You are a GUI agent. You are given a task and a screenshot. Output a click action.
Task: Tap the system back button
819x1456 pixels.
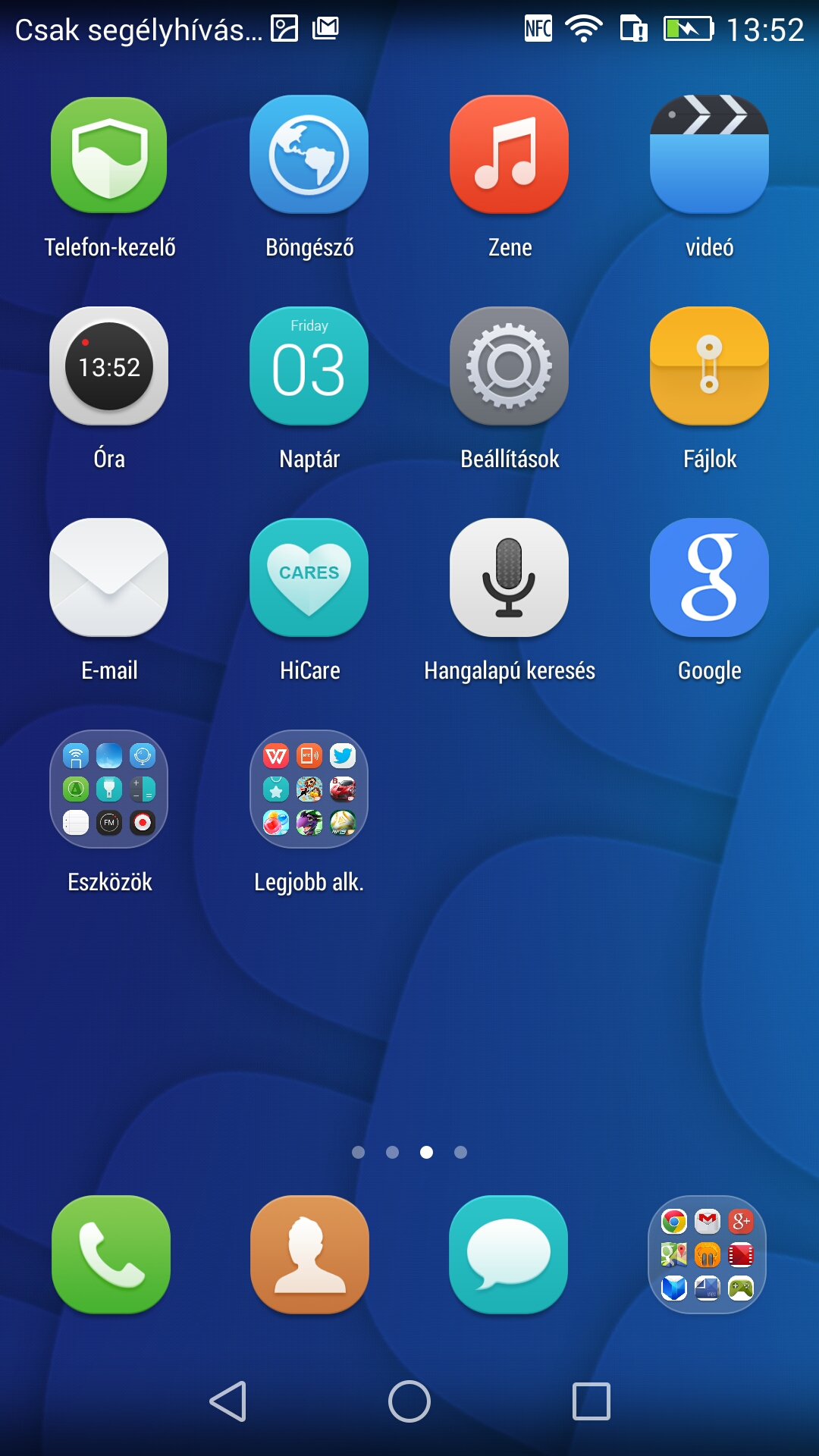228,1401
